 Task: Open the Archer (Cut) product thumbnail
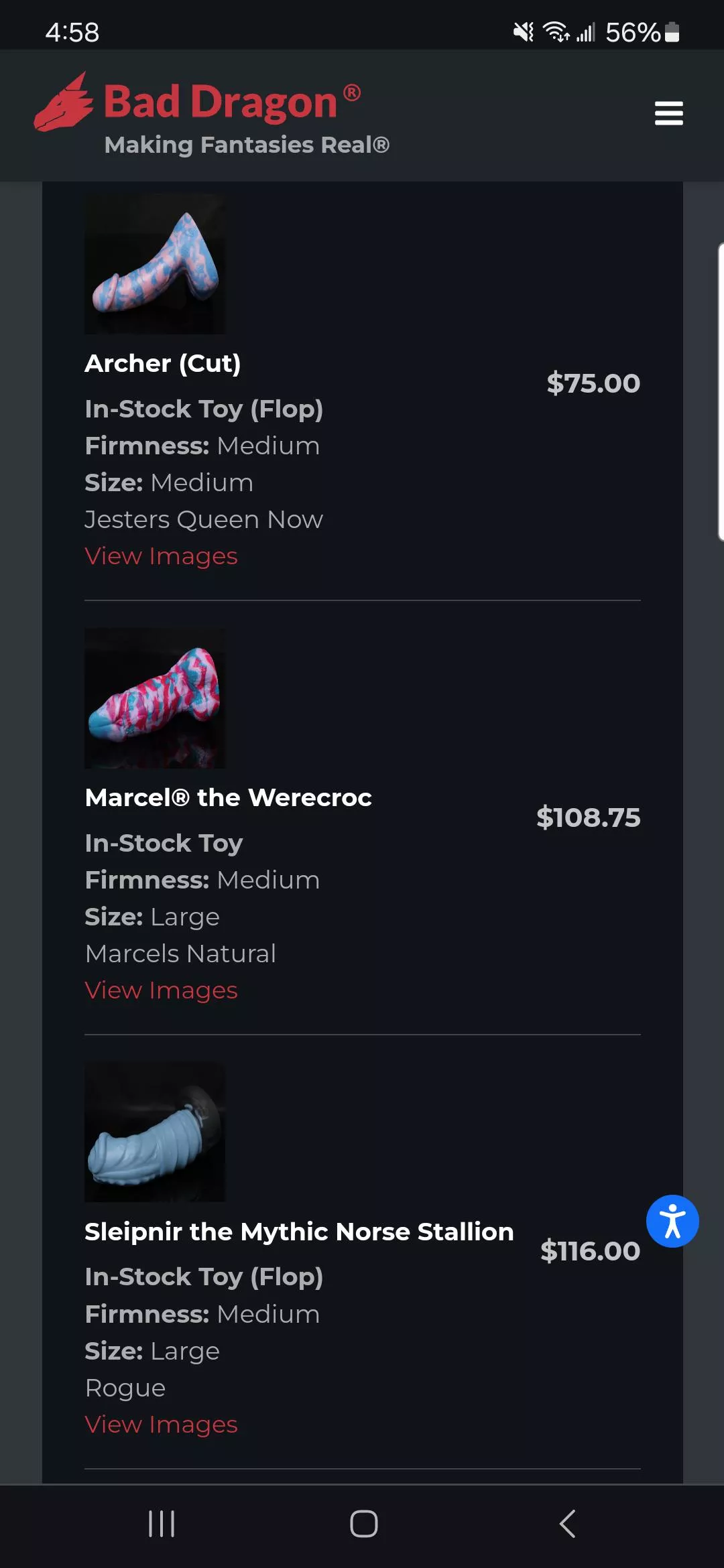point(155,264)
